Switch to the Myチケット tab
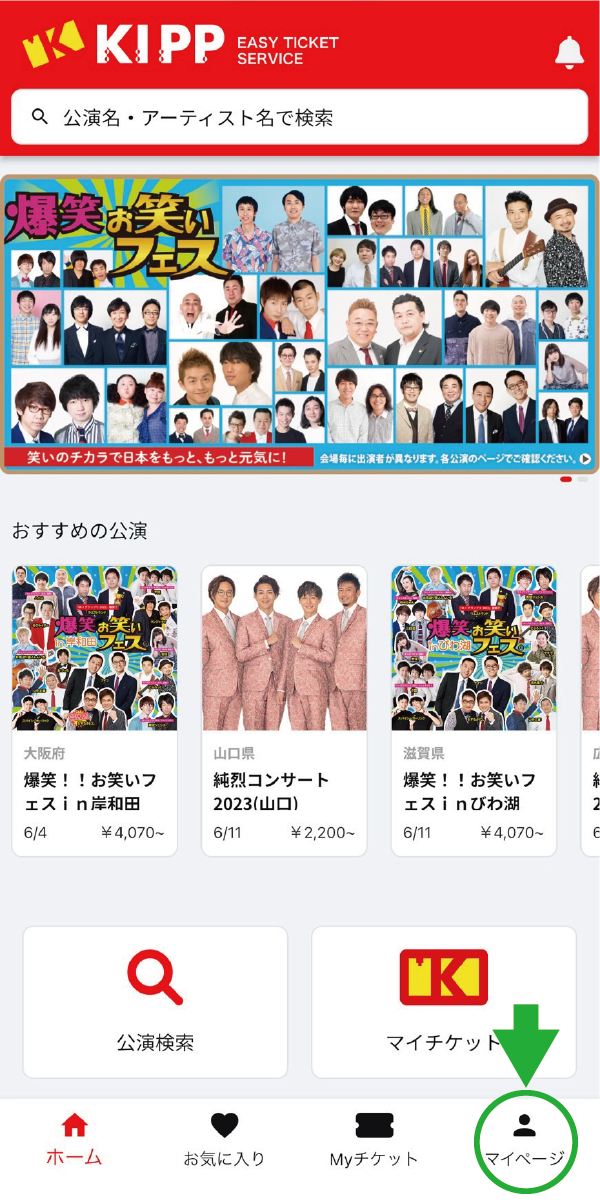600x1200 pixels. point(374,1140)
